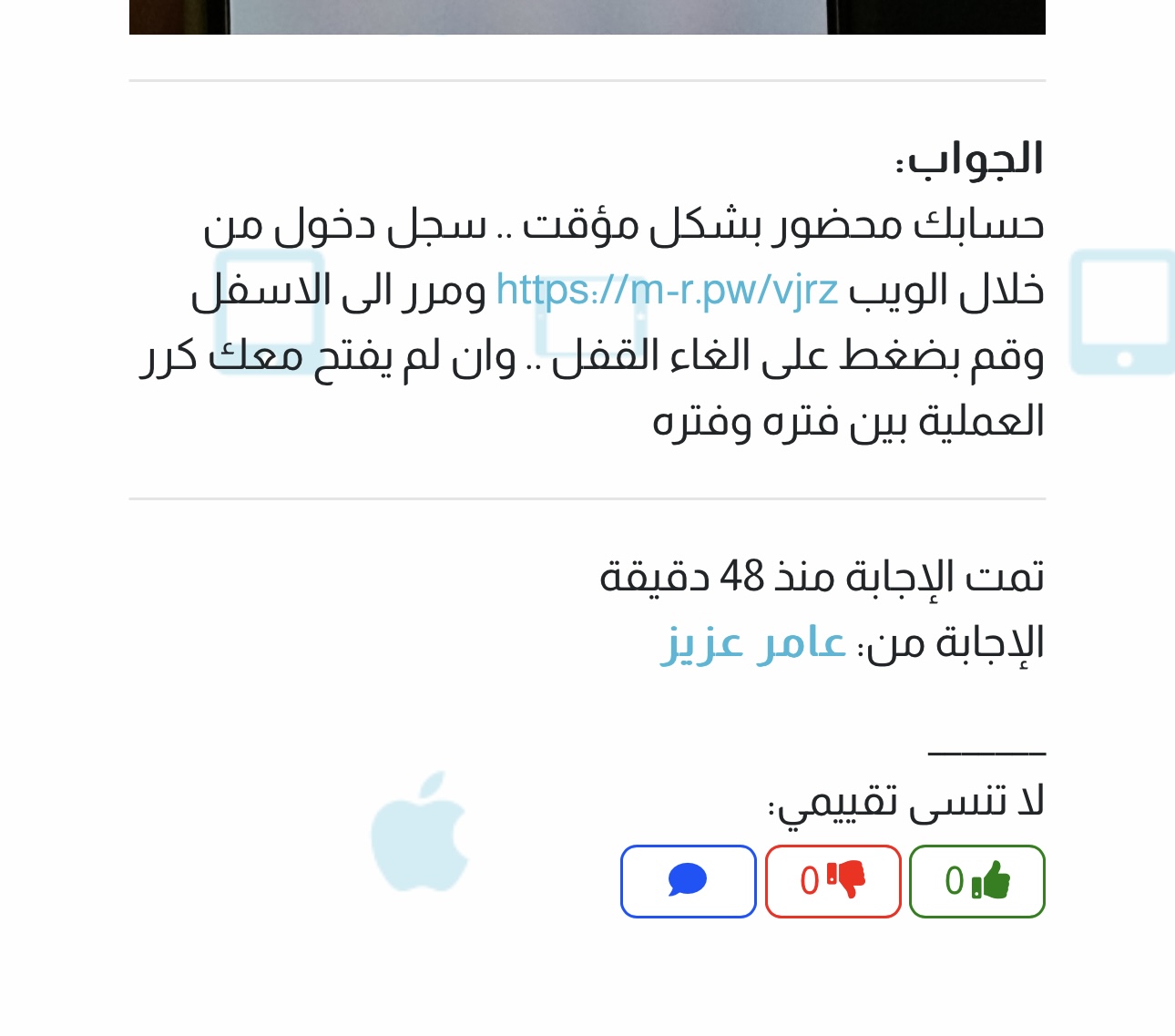Open the image above the answer
The image size is (1175, 1036).
click(x=587, y=16)
